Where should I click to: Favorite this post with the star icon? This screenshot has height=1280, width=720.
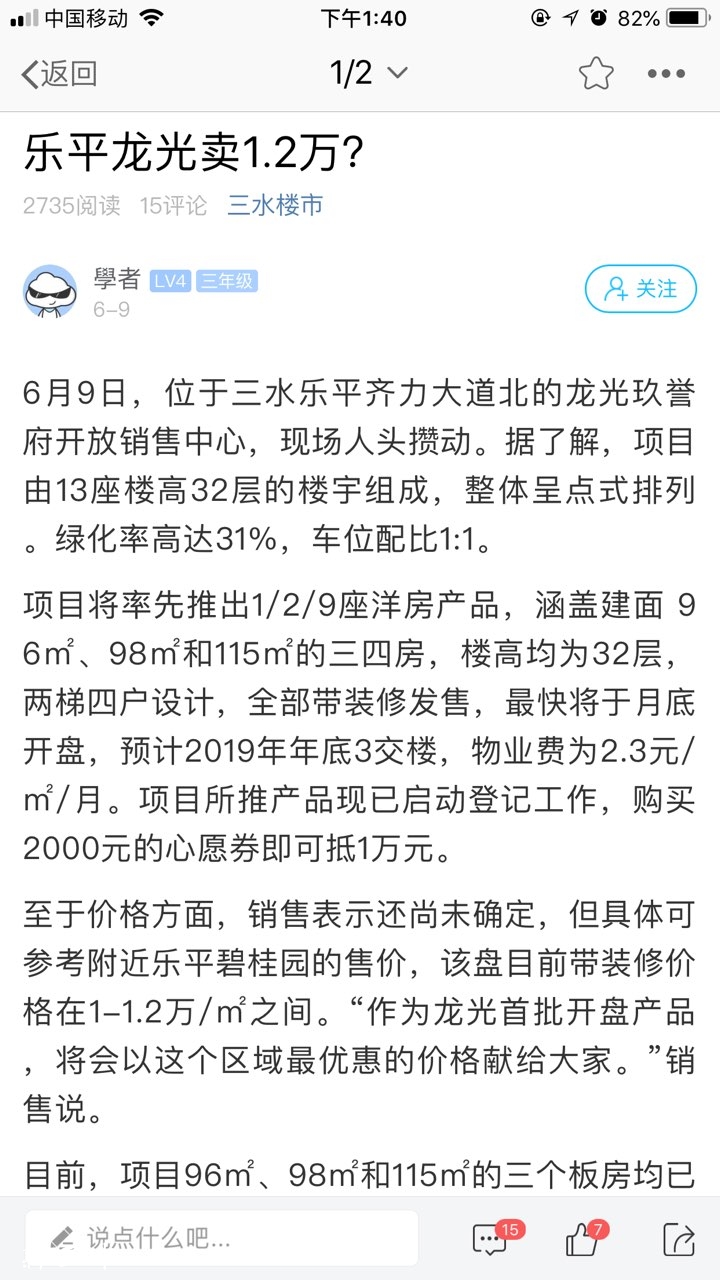click(595, 73)
